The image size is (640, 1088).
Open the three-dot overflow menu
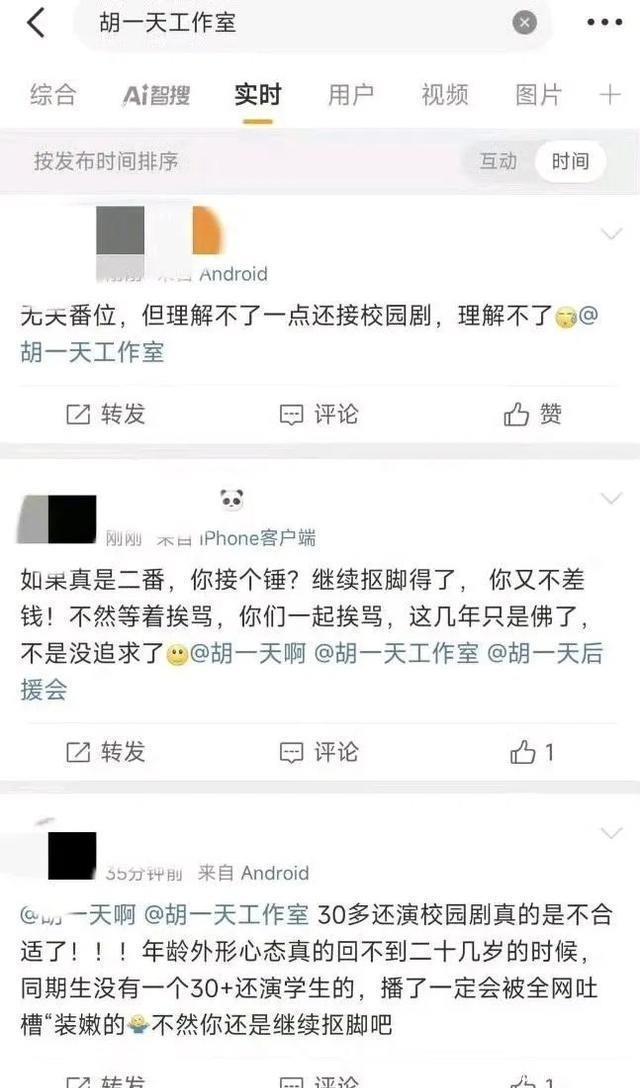point(604,22)
